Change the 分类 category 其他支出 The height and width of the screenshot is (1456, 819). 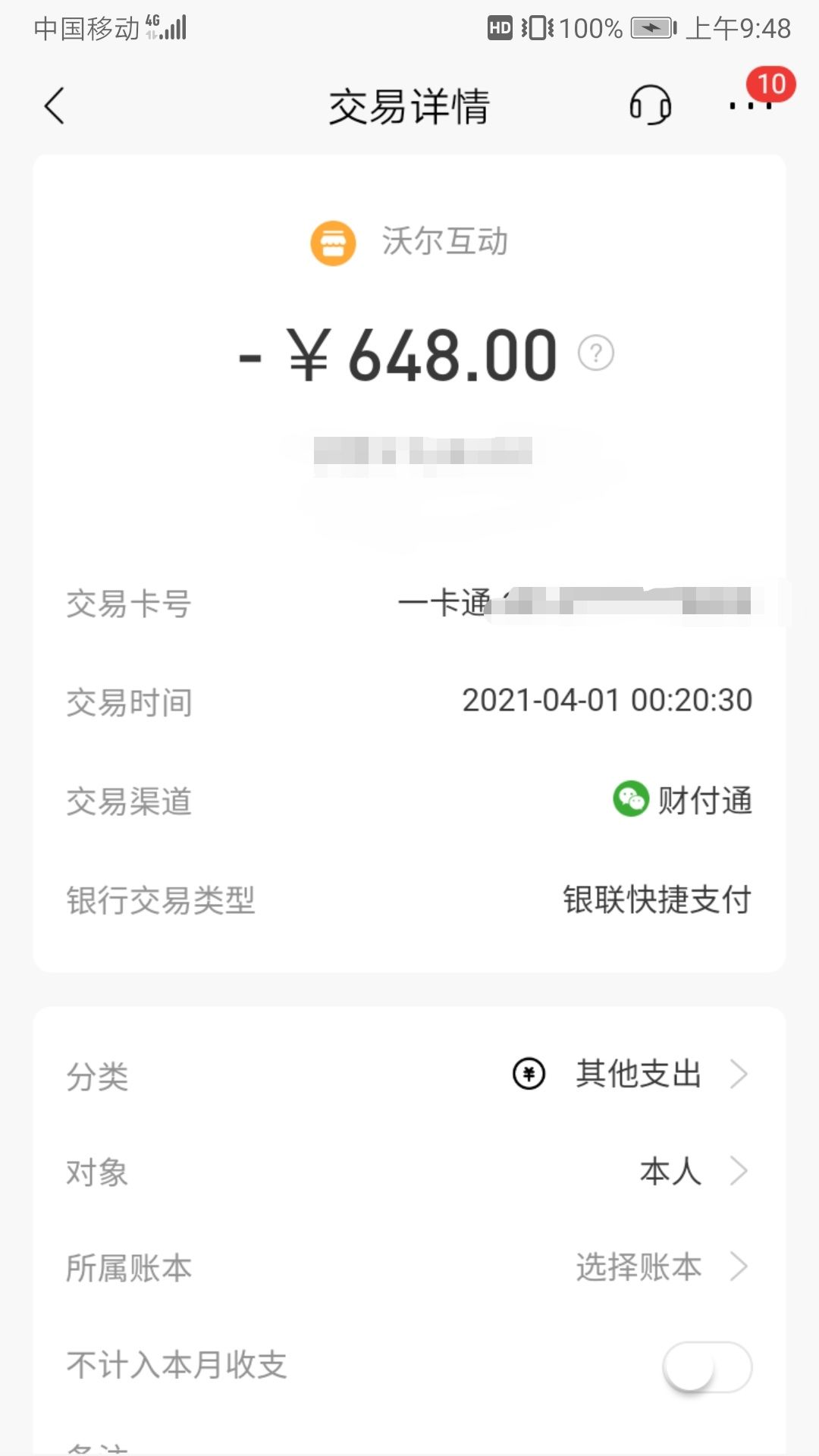pyautogui.click(x=637, y=1075)
